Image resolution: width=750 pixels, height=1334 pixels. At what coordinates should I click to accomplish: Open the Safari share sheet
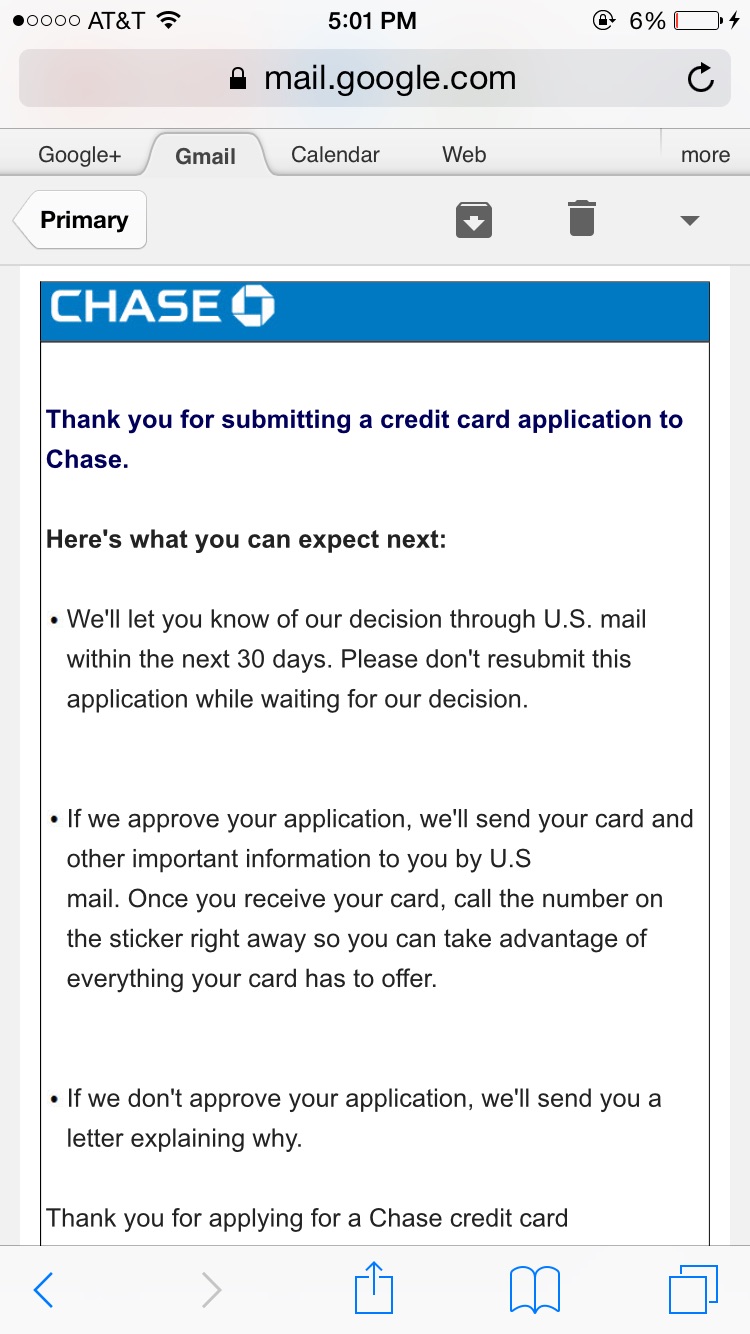pos(375,1288)
